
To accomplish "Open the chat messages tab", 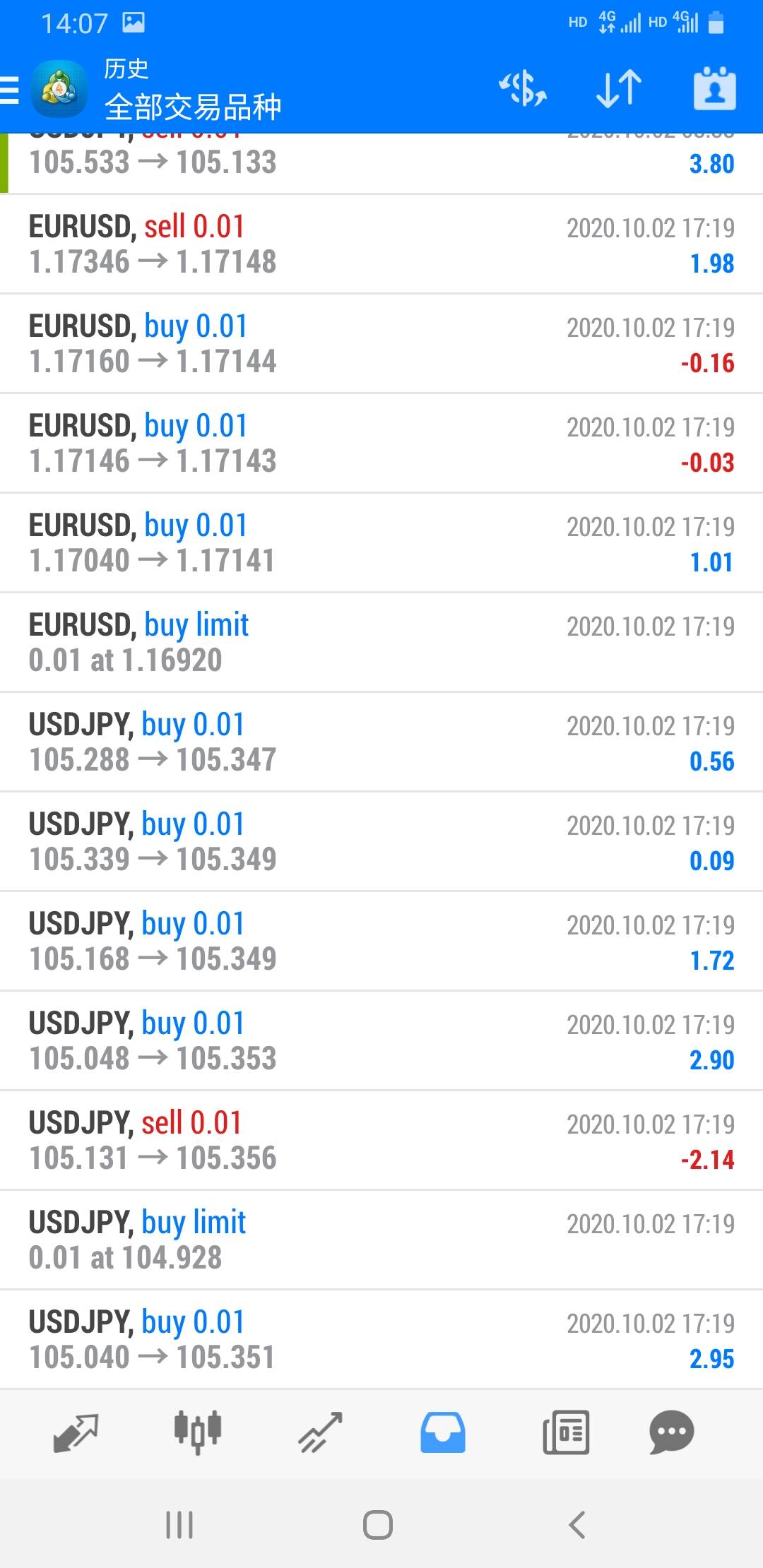I will 671,1432.
